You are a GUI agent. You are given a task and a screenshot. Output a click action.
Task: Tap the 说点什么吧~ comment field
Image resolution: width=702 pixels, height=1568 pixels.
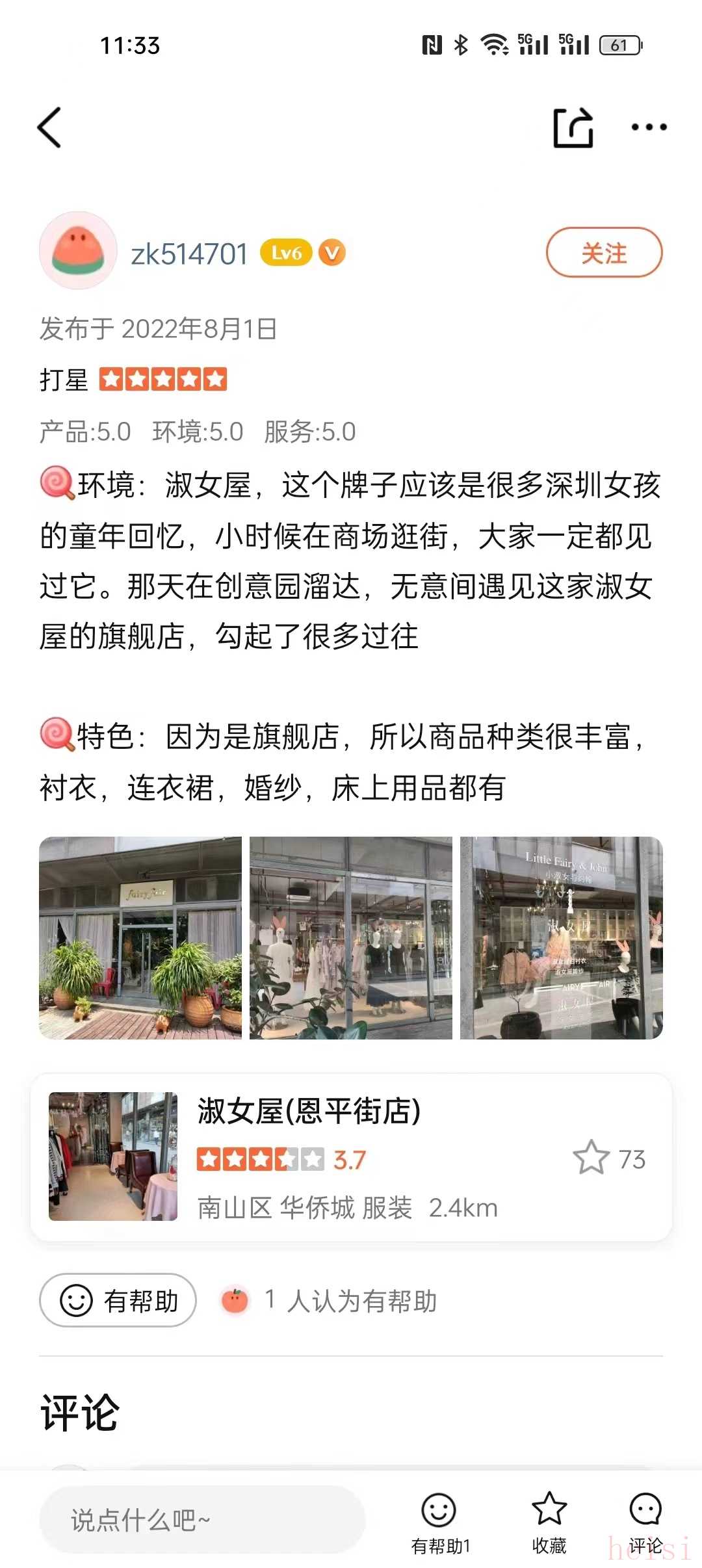(202, 1520)
